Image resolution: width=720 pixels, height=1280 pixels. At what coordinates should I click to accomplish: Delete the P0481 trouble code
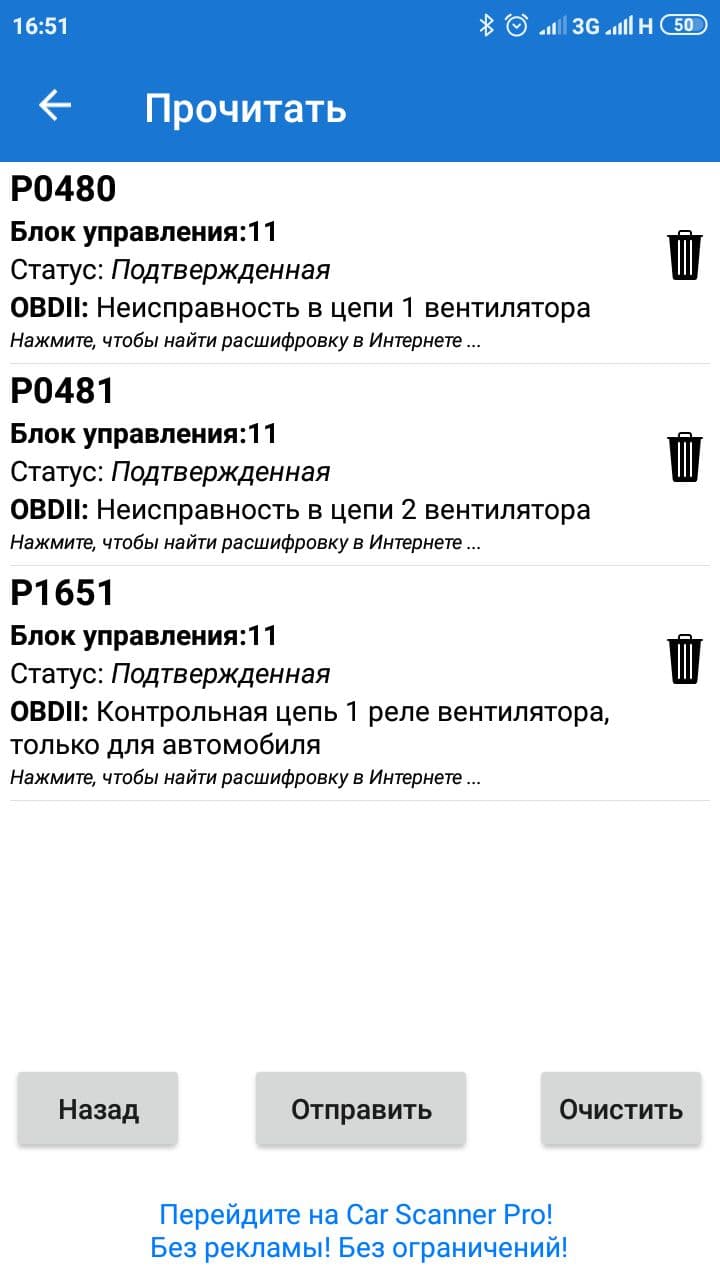(684, 457)
